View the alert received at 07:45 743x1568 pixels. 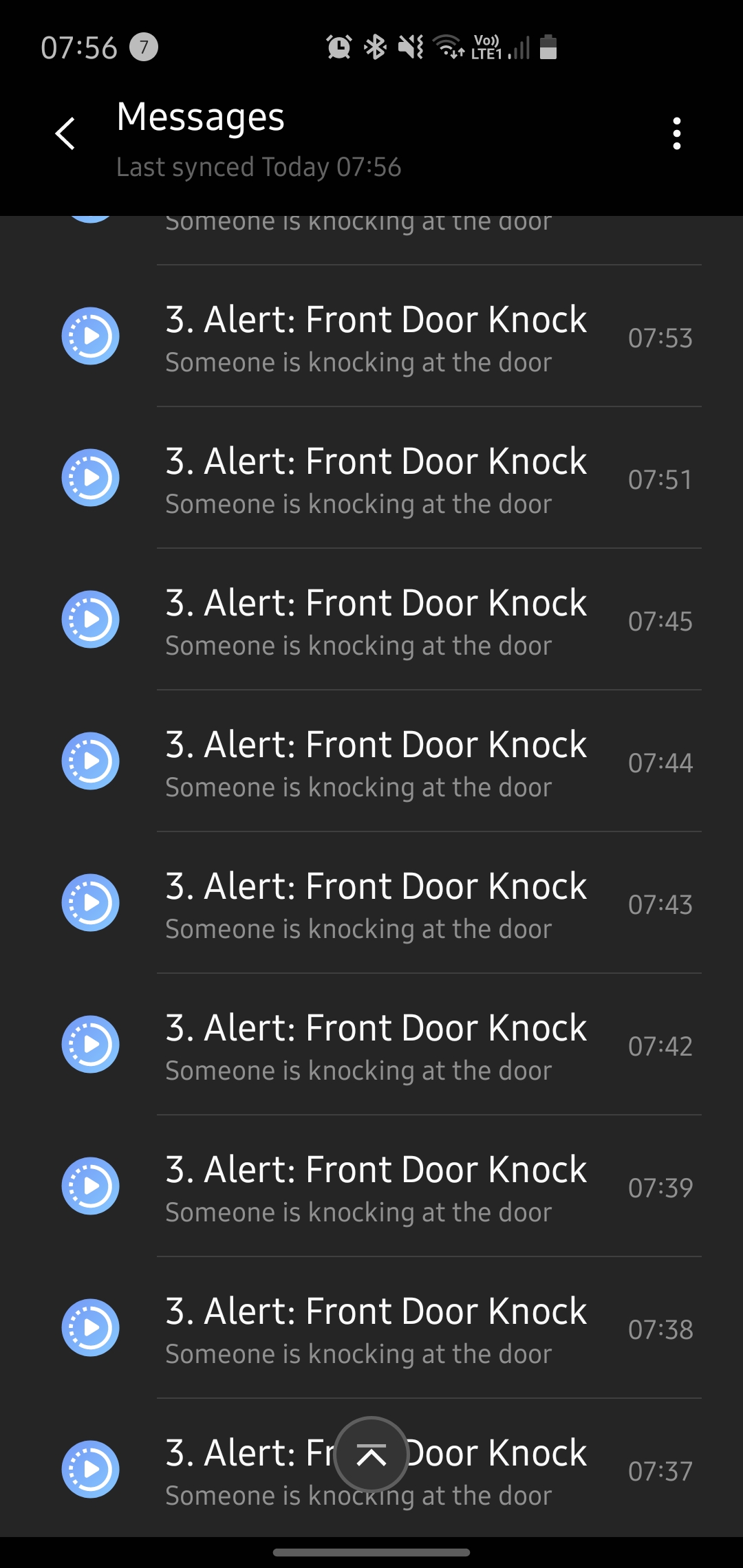[371, 620]
